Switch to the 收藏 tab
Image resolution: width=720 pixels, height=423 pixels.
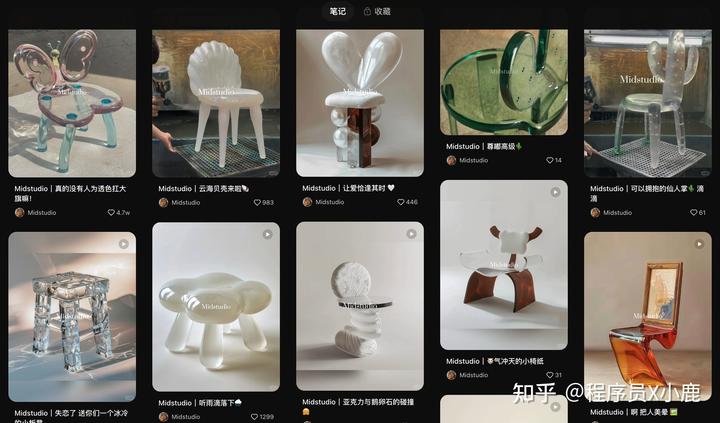[x=377, y=11]
